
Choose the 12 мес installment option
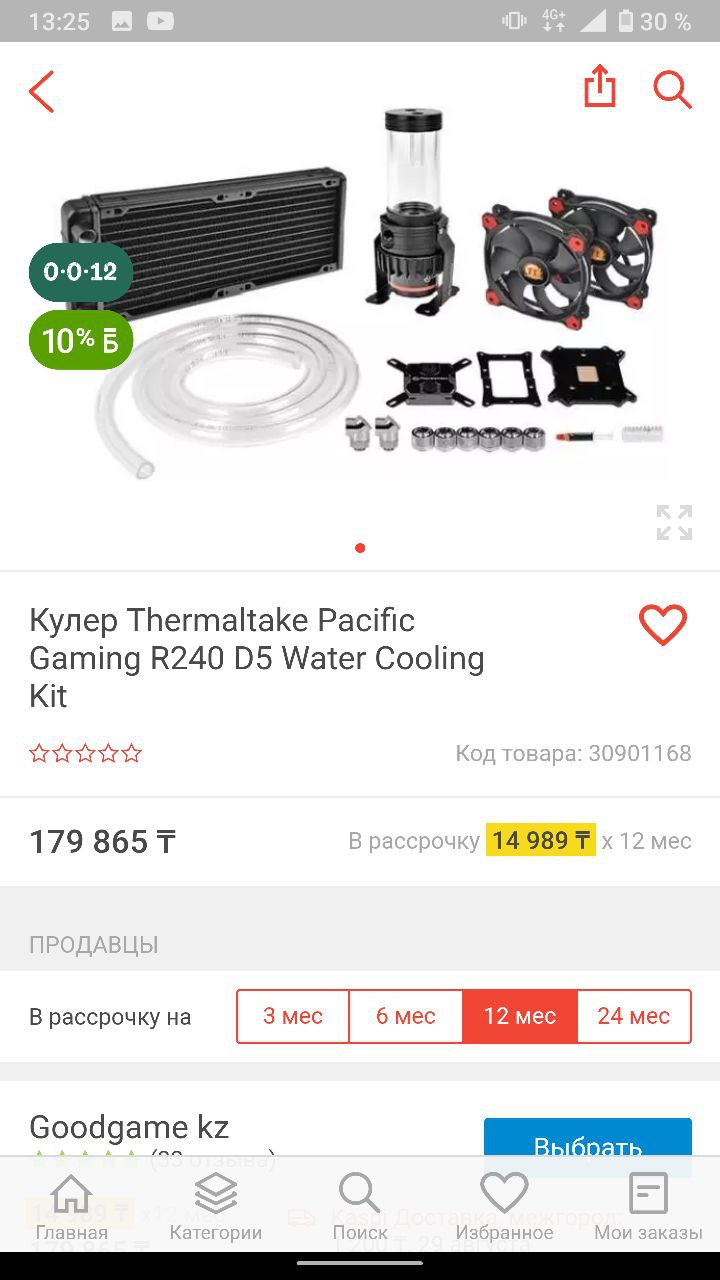[x=520, y=1016]
